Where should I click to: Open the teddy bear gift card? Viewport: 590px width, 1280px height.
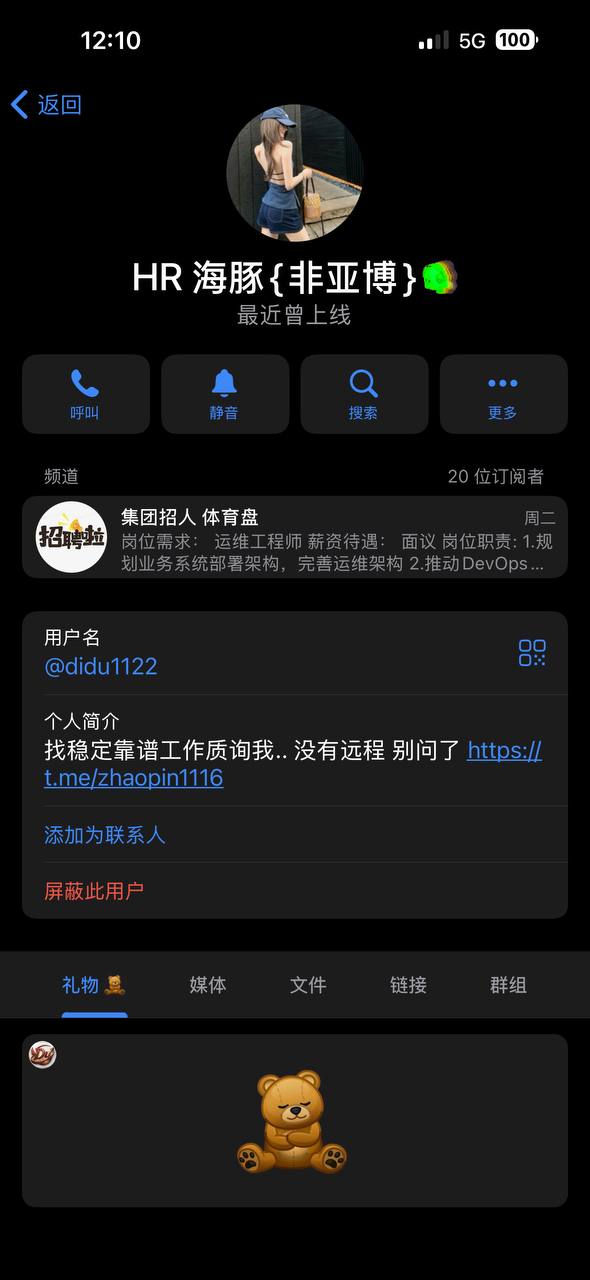coord(294,1120)
